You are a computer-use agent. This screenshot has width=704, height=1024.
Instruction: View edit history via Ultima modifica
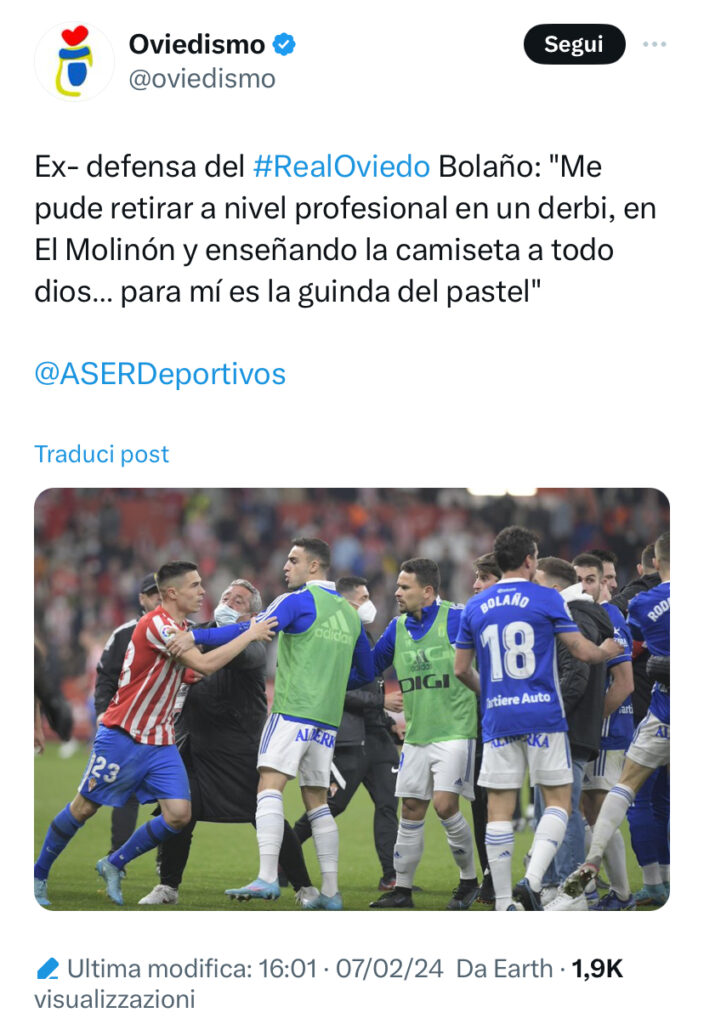coord(190,968)
